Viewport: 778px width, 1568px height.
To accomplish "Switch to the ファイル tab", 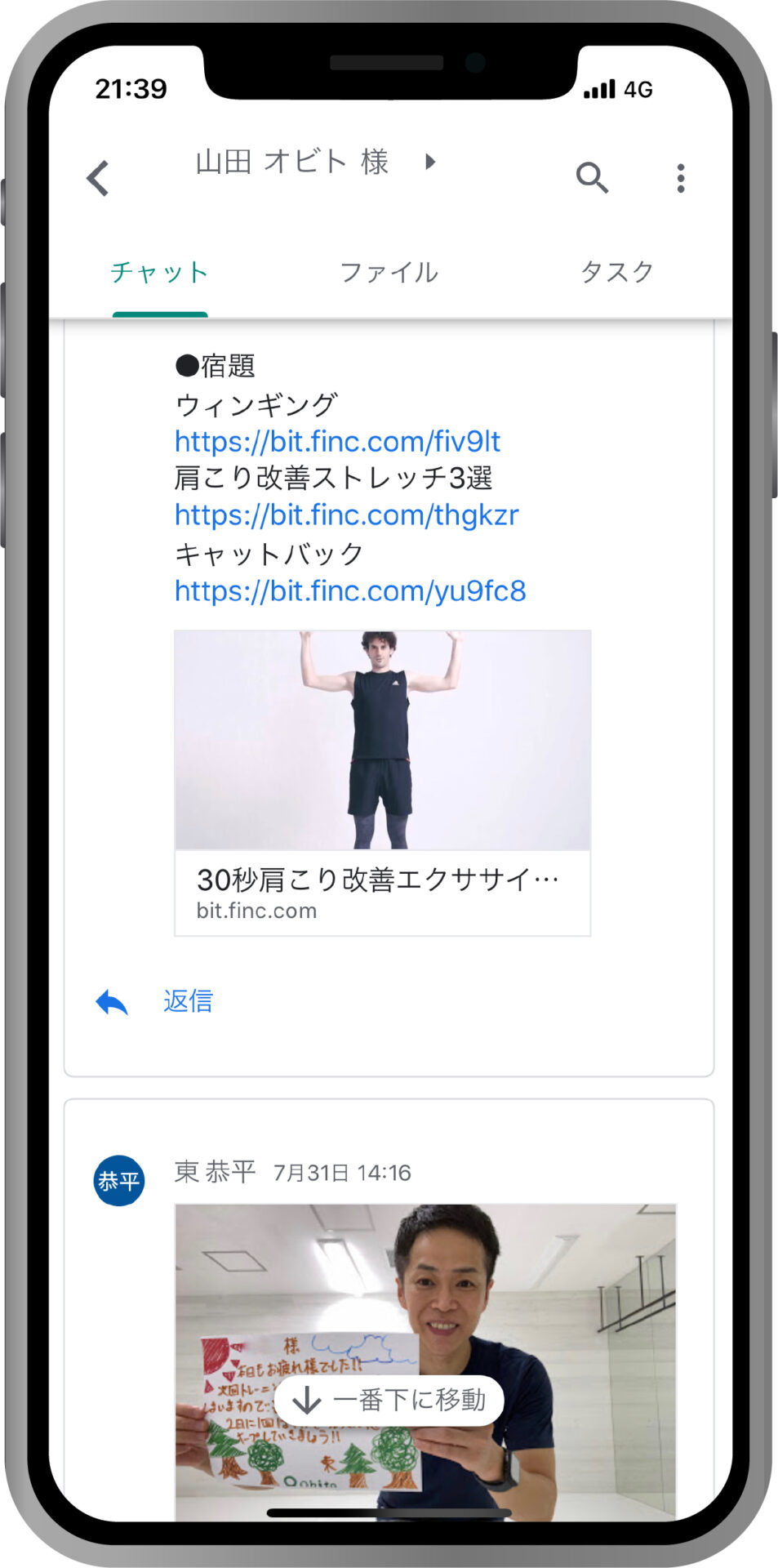I will pos(389,272).
